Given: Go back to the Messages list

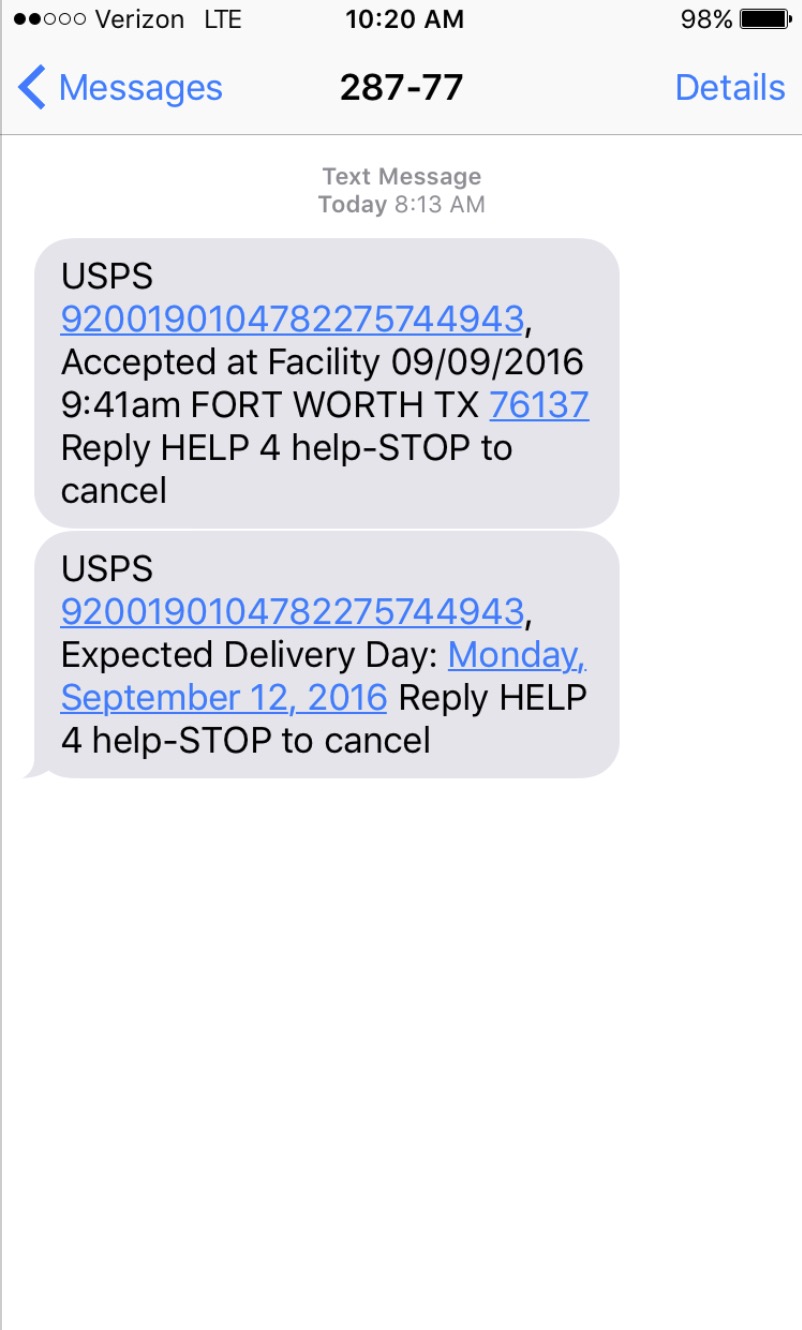Looking at the screenshot, I should click(120, 88).
